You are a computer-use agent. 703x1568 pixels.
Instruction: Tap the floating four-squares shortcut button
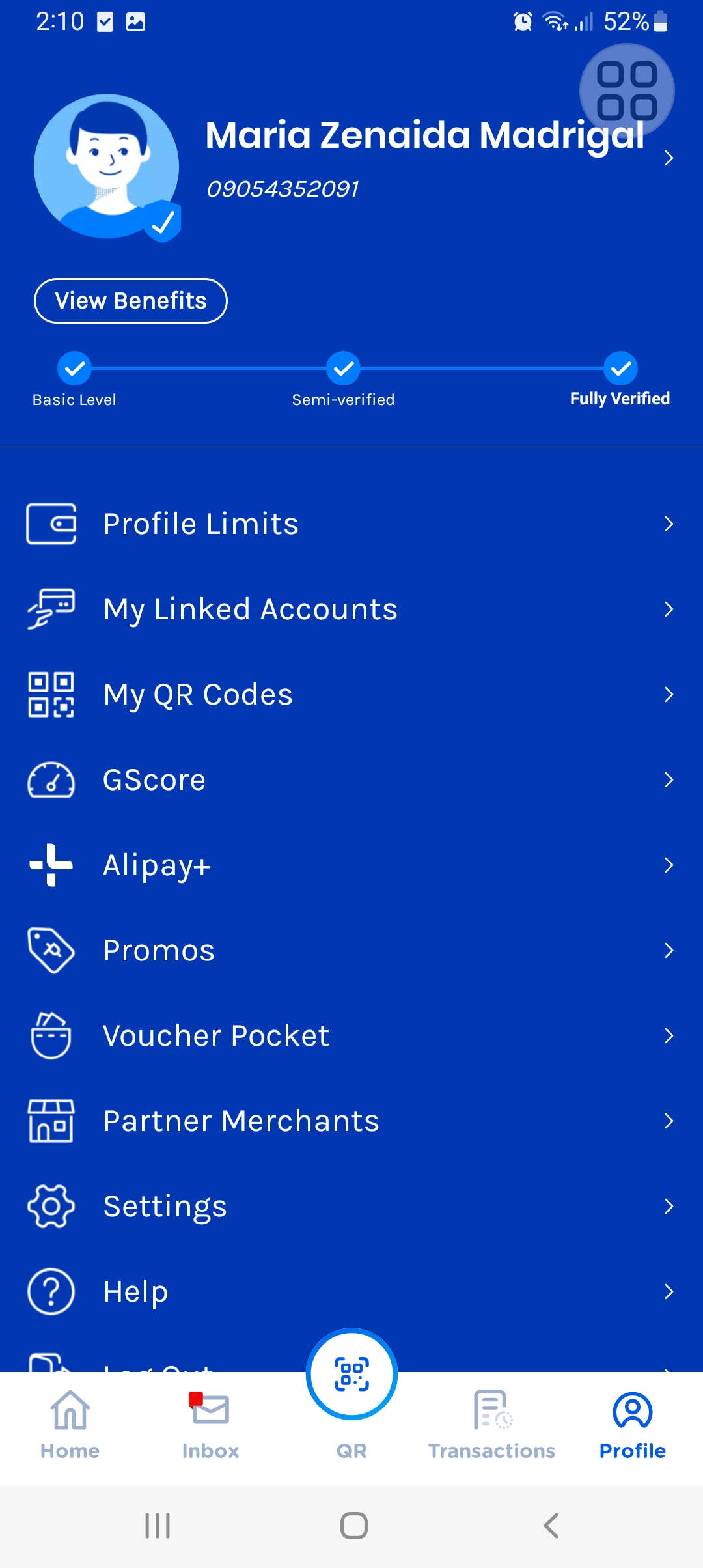[627, 91]
